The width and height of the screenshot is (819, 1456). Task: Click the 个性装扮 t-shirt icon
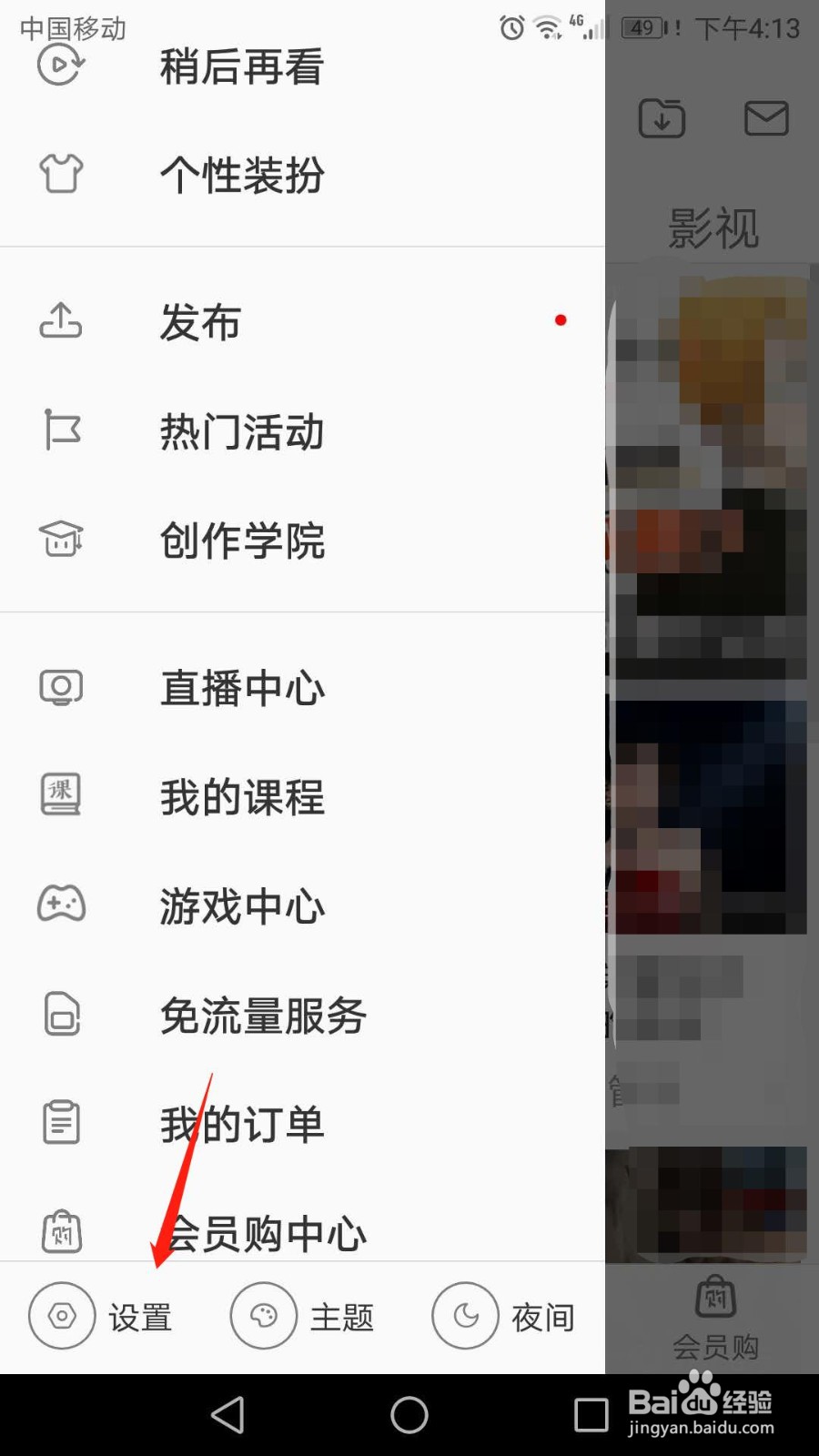tap(60, 174)
